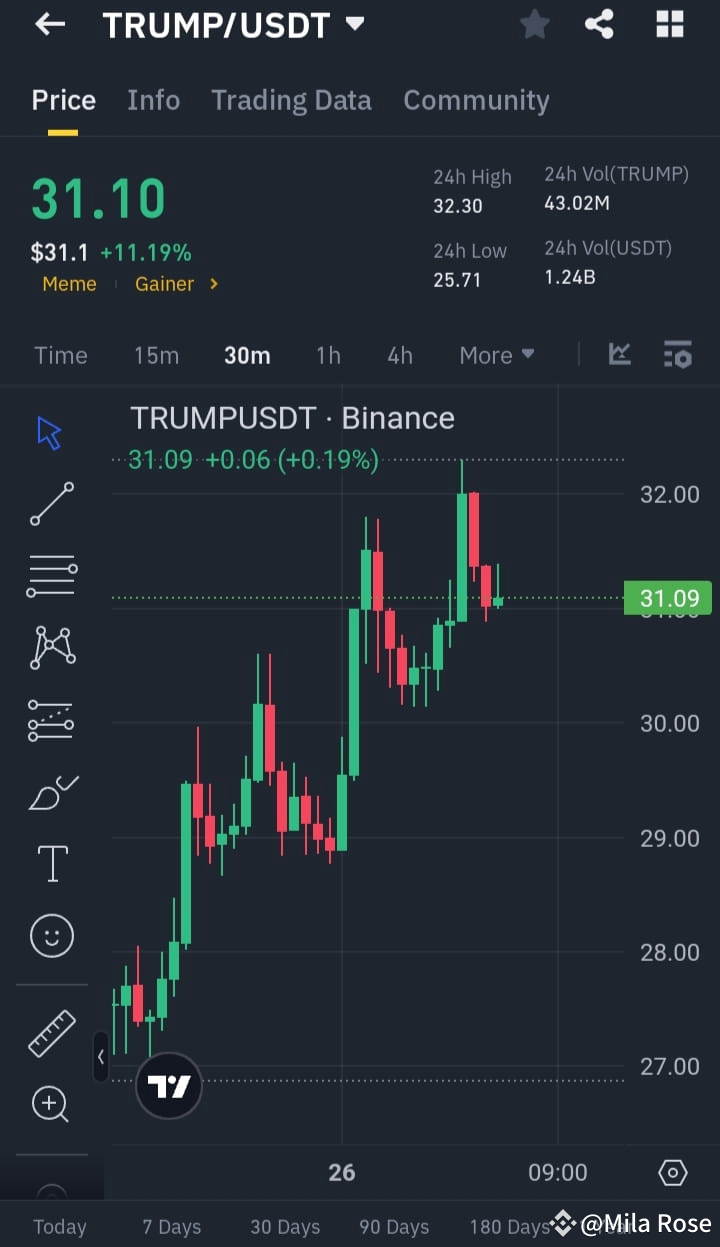
Task: Select the trend line drawing tool
Action: 51,504
